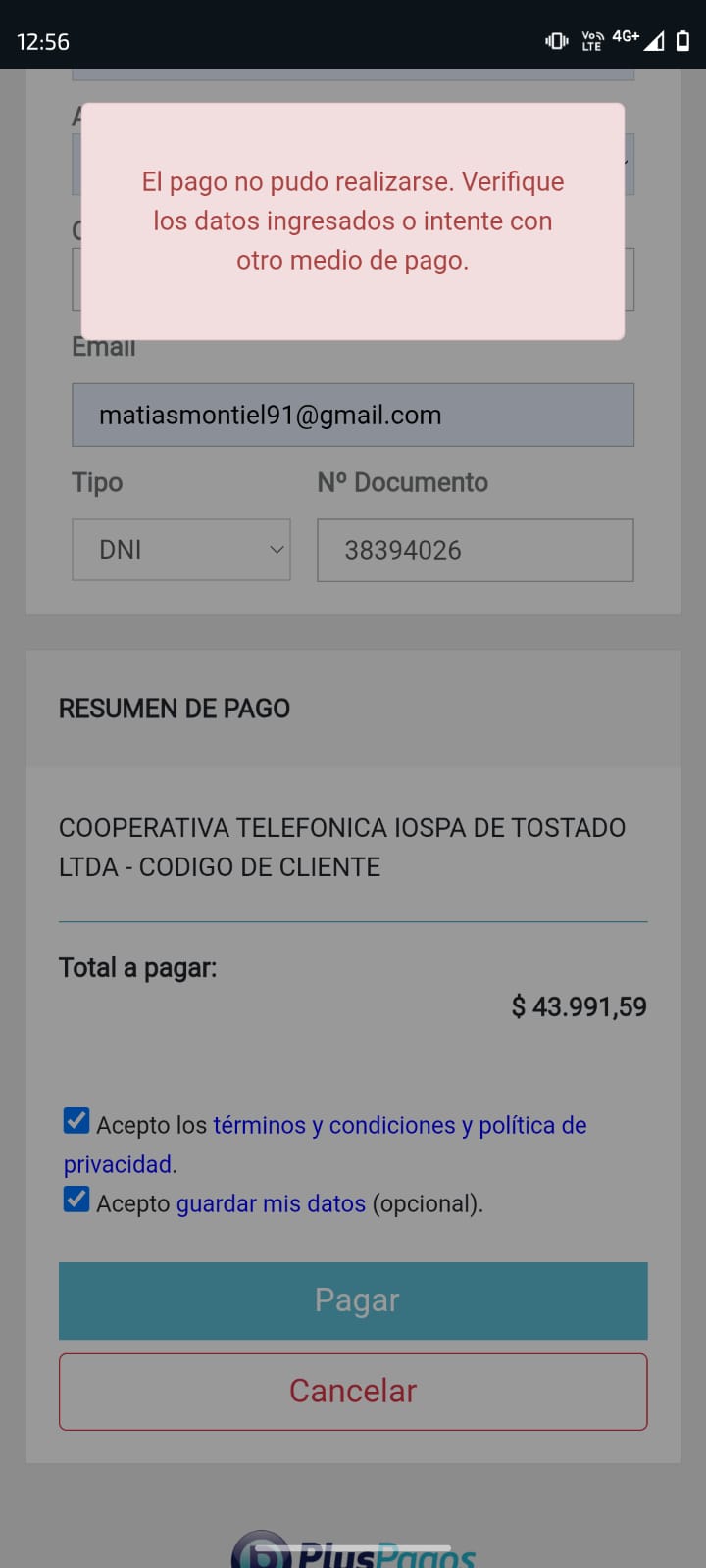Edit the Nº Documento field
Screen dimensions: 706x1568
pos(475,550)
